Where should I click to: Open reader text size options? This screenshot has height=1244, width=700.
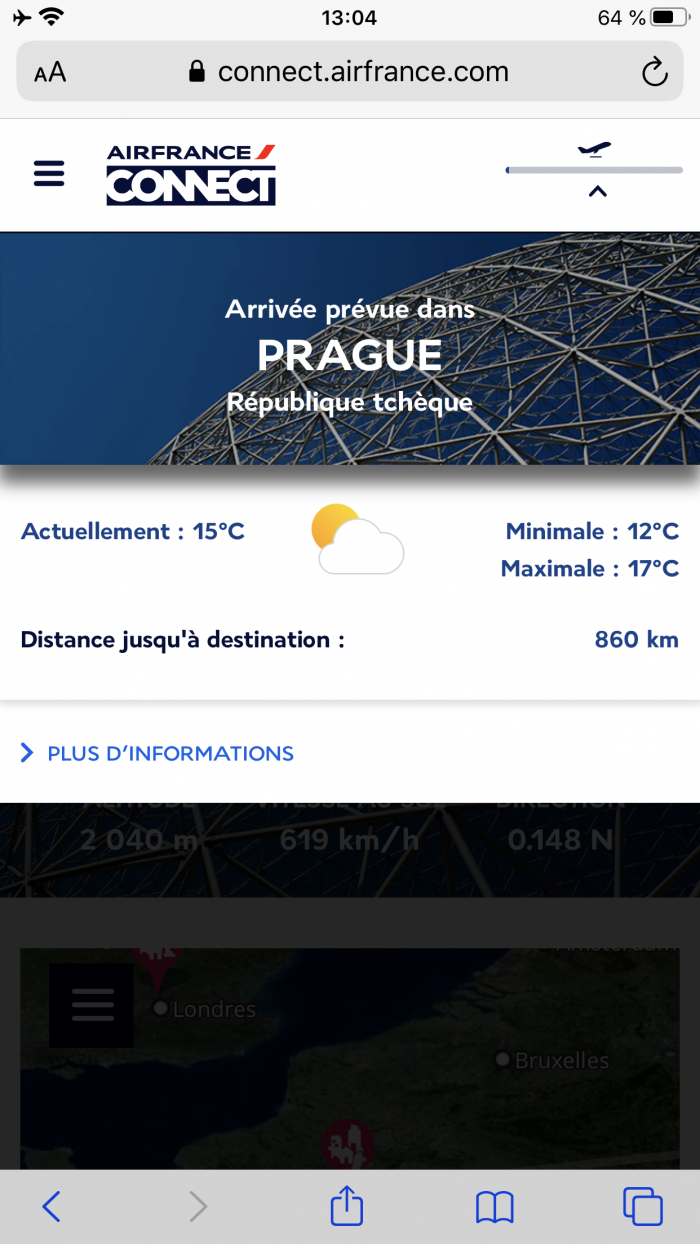50,72
